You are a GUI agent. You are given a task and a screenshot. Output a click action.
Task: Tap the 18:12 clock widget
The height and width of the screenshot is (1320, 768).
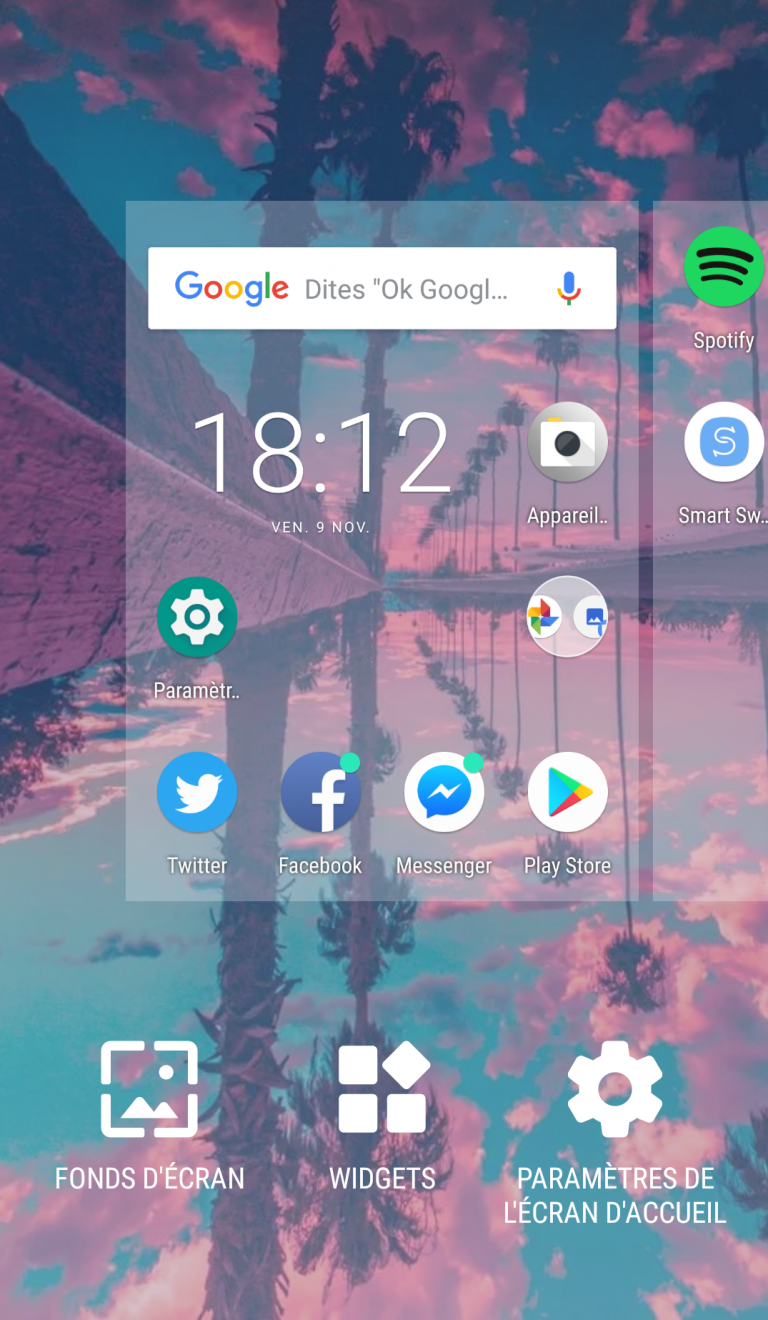tap(321, 455)
